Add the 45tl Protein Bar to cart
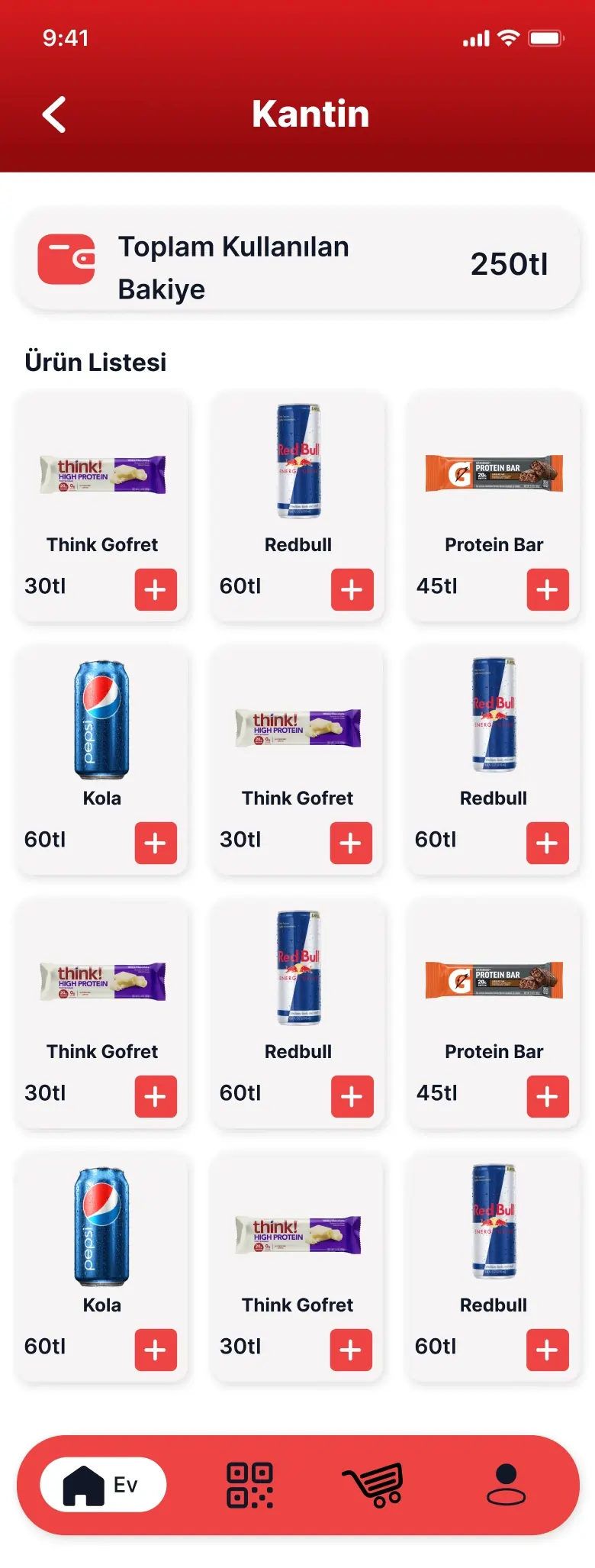 pos(547,589)
